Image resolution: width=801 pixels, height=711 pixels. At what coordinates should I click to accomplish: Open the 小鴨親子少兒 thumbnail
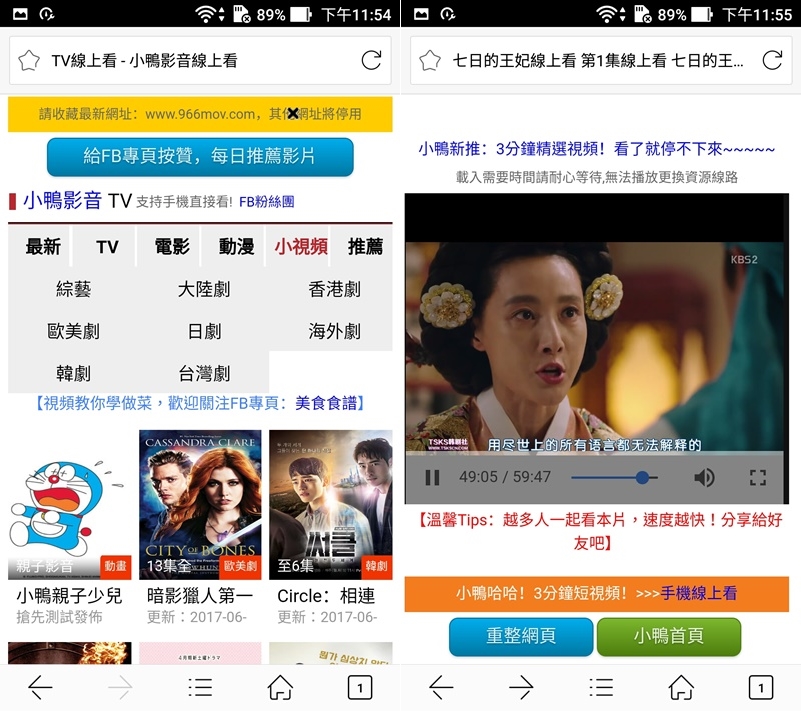[x=69, y=505]
